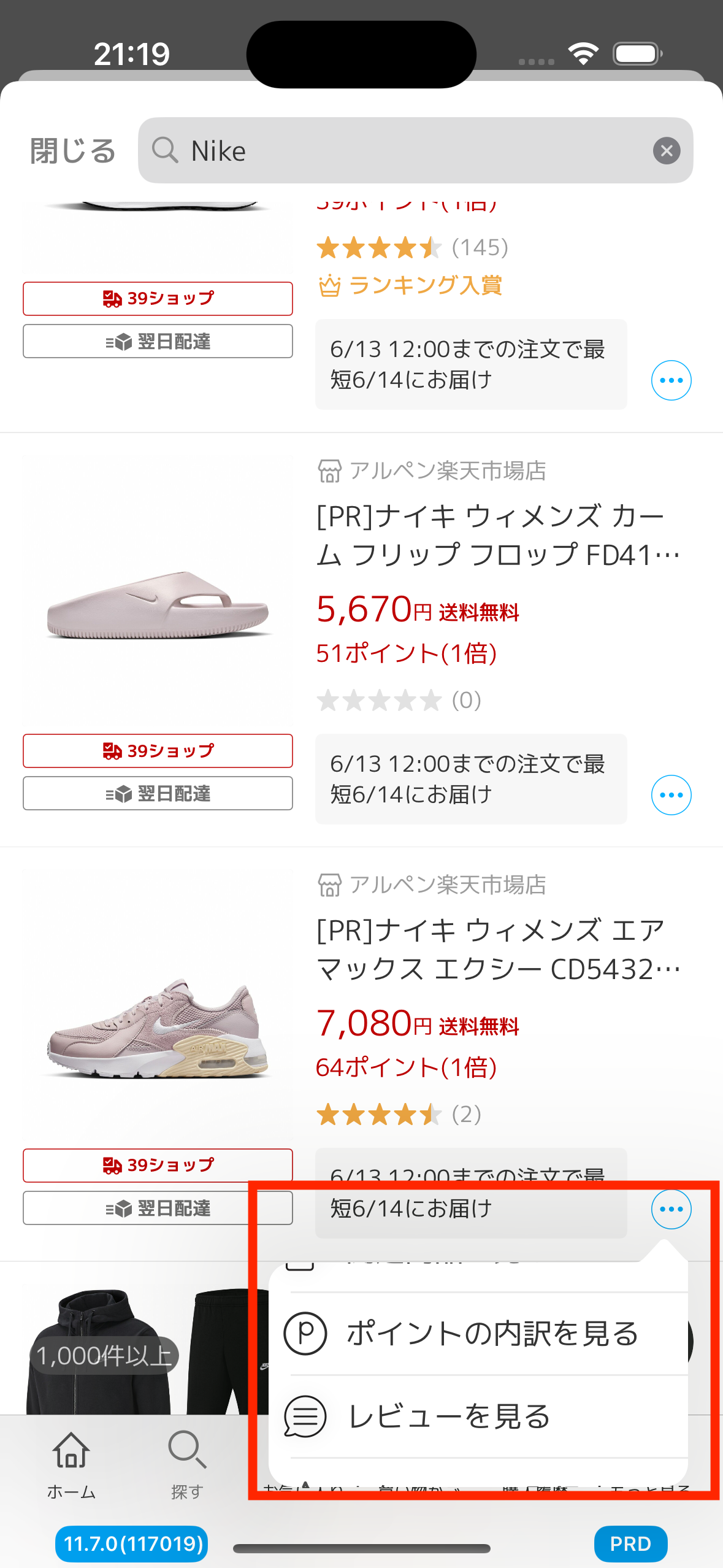Open the ナイキ カーム フリップ フロップ product
Image resolution: width=723 pixels, height=1568 pixels.
pyautogui.click(x=497, y=535)
